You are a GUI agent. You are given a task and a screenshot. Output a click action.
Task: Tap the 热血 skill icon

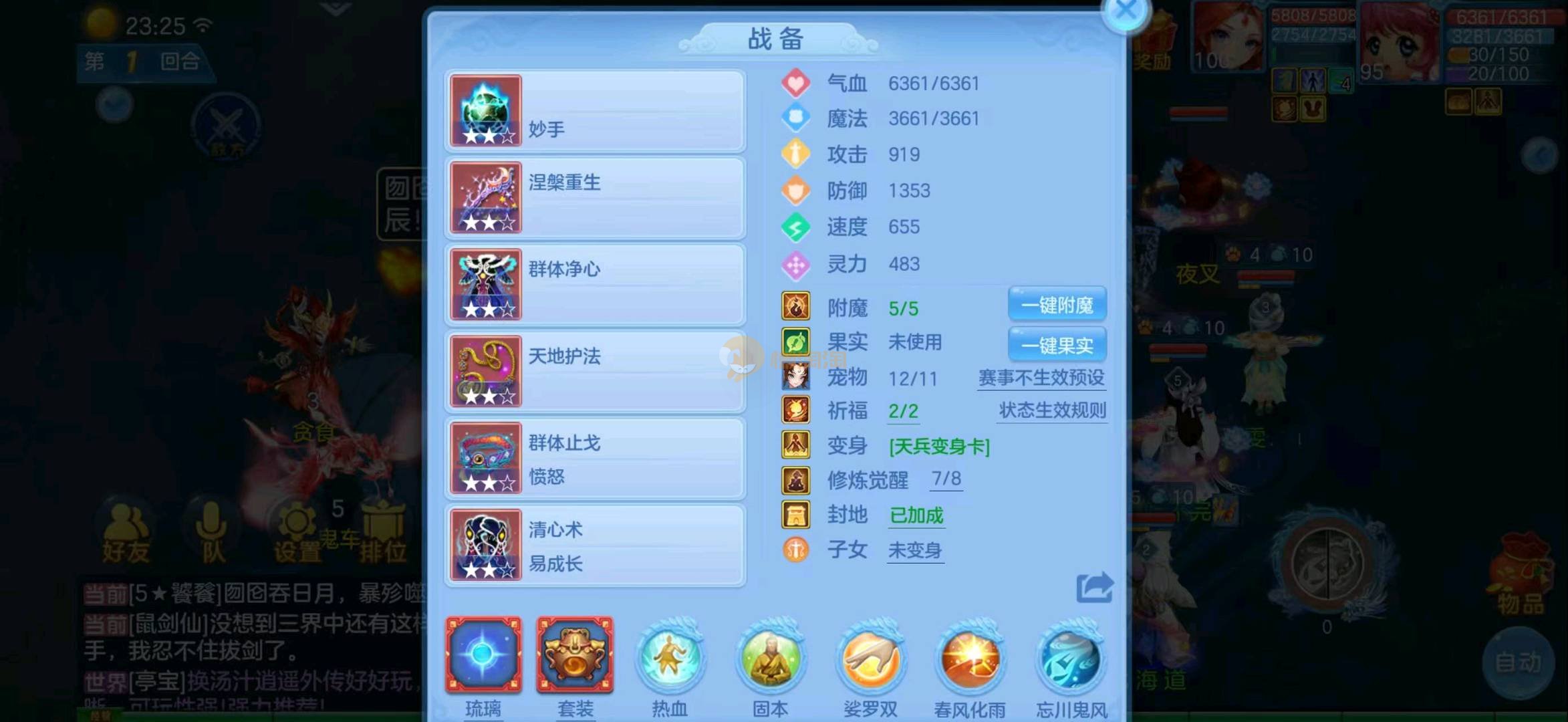point(670,658)
